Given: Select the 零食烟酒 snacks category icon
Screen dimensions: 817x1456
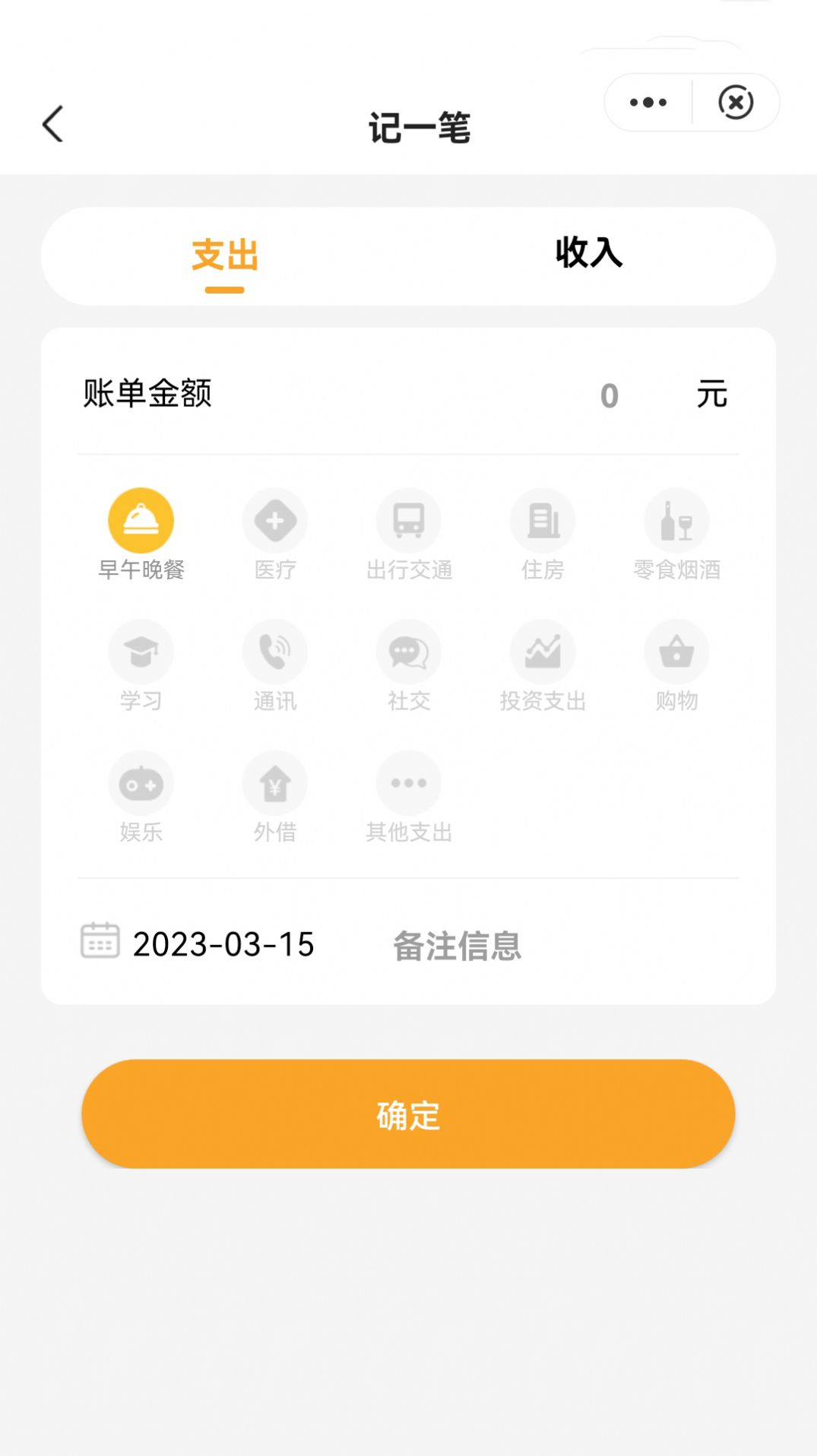Looking at the screenshot, I should pyautogui.click(x=676, y=521).
